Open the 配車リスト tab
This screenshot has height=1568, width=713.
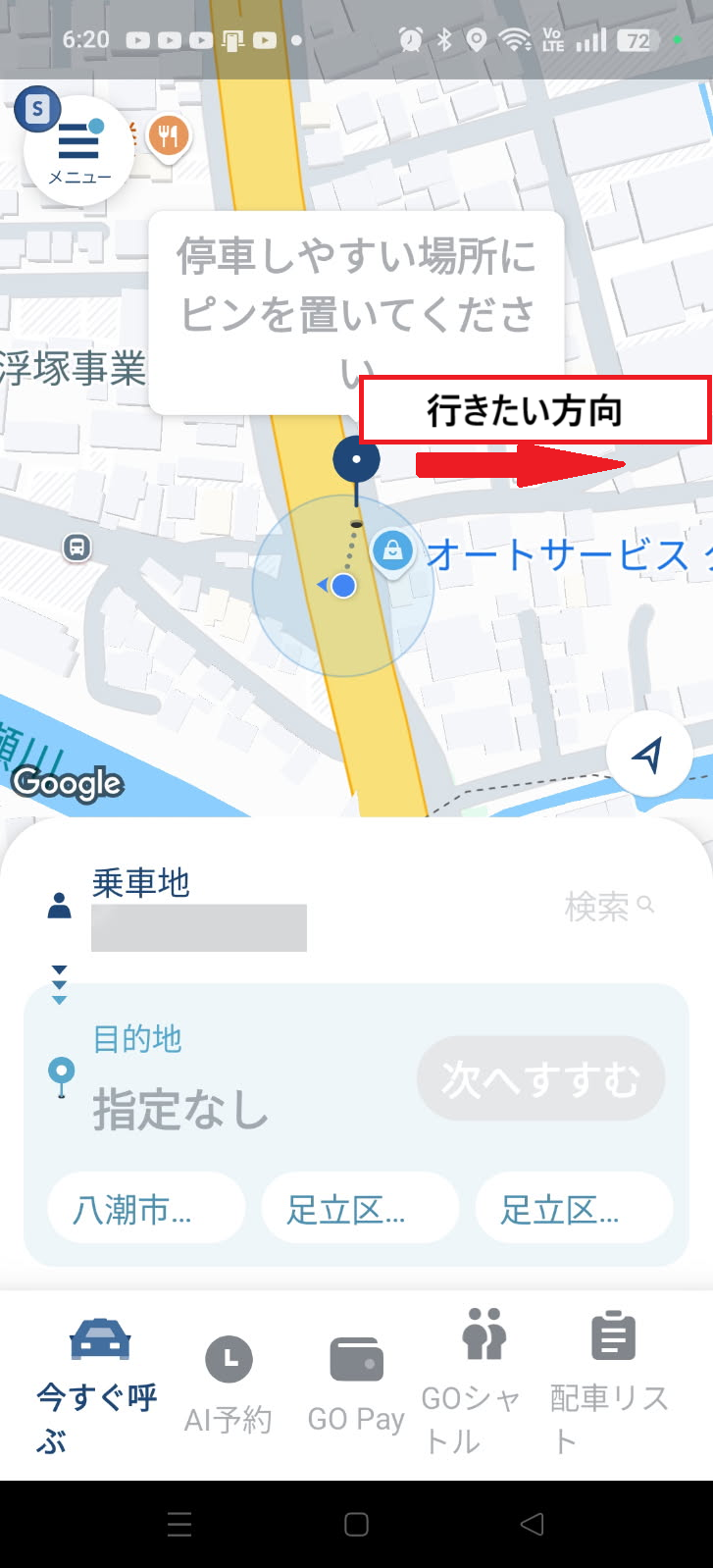(612, 1334)
